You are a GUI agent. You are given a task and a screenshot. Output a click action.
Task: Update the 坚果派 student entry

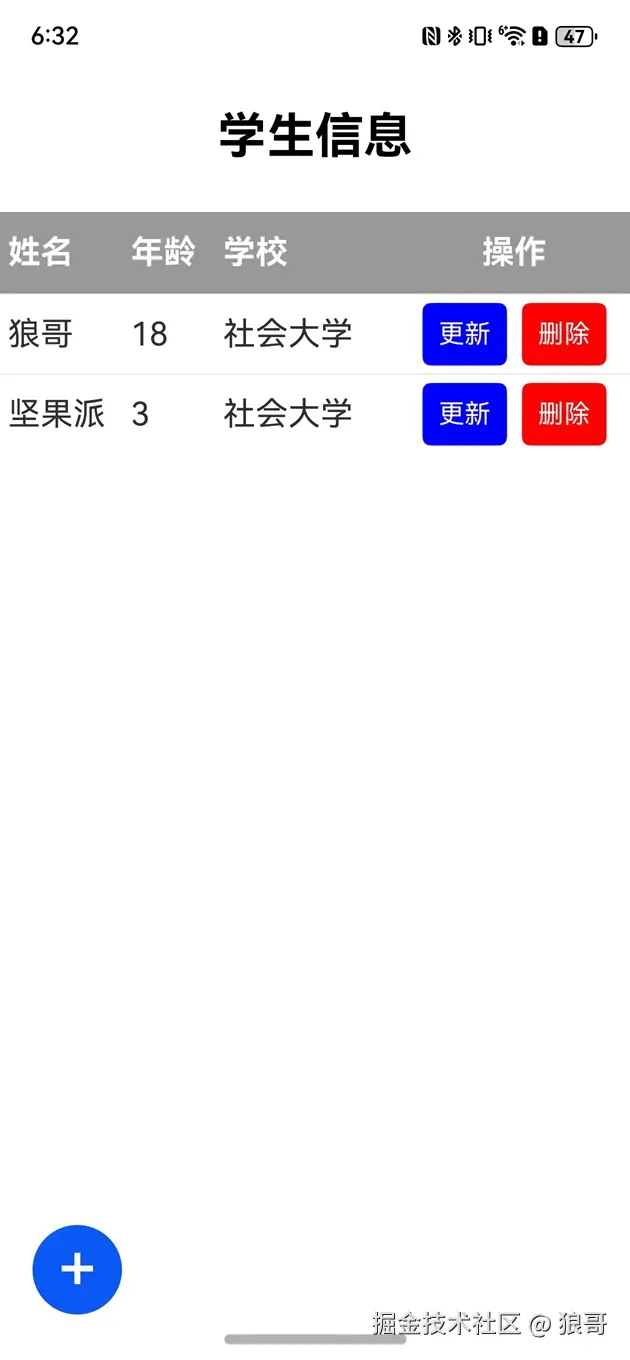(x=464, y=414)
